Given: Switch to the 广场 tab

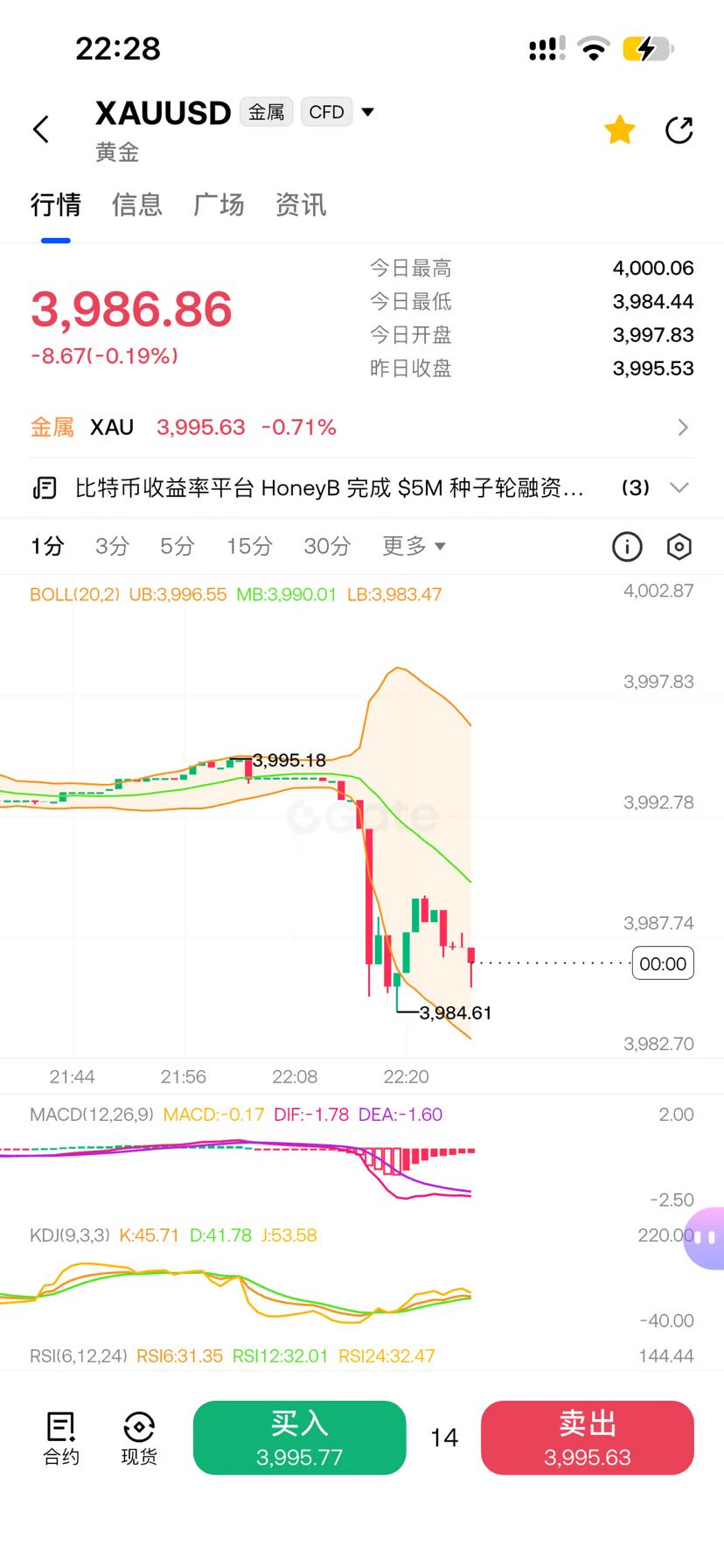Looking at the screenshot, I should (219, 205).
